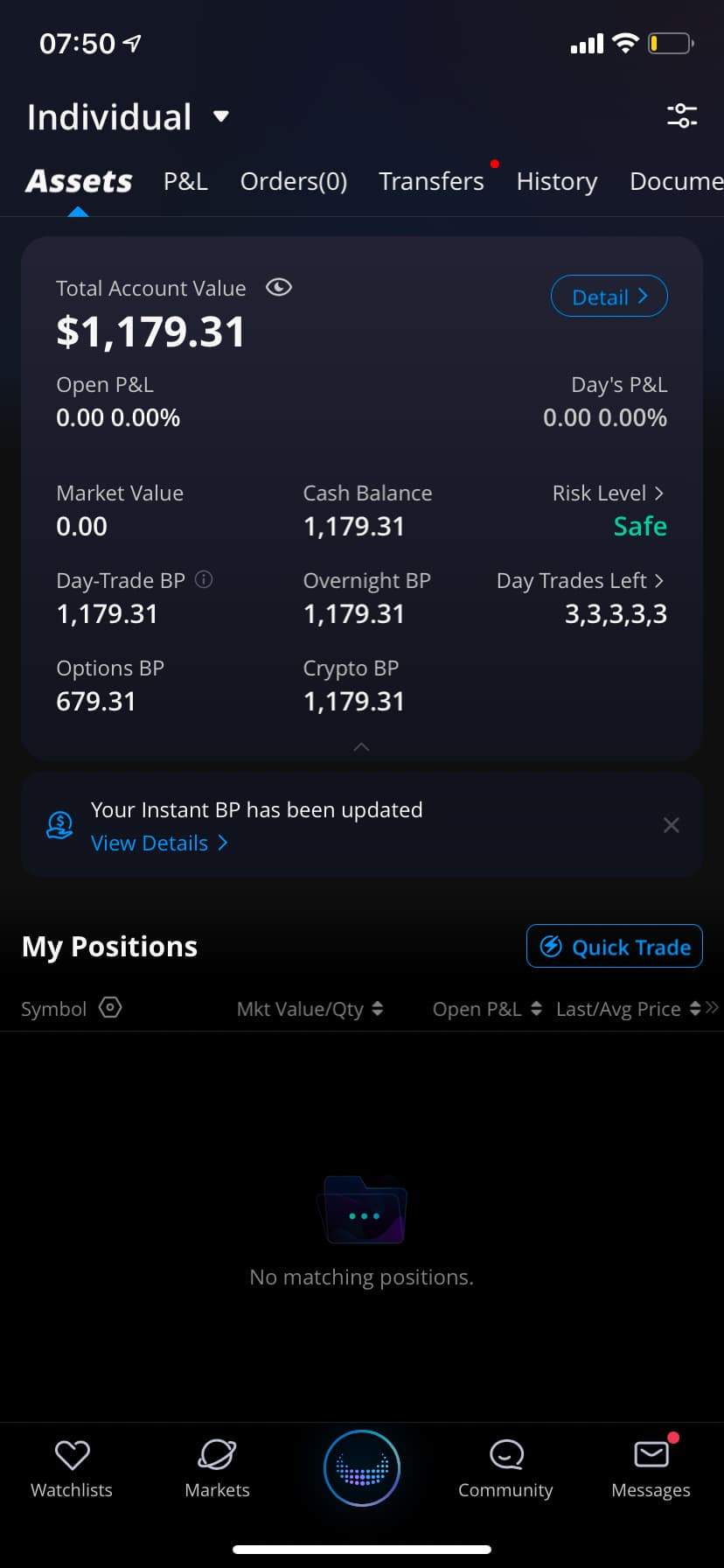Hide account value with the eye icon
The width and height of the screenshot is (724, 1568).
(x=279, y=287)
